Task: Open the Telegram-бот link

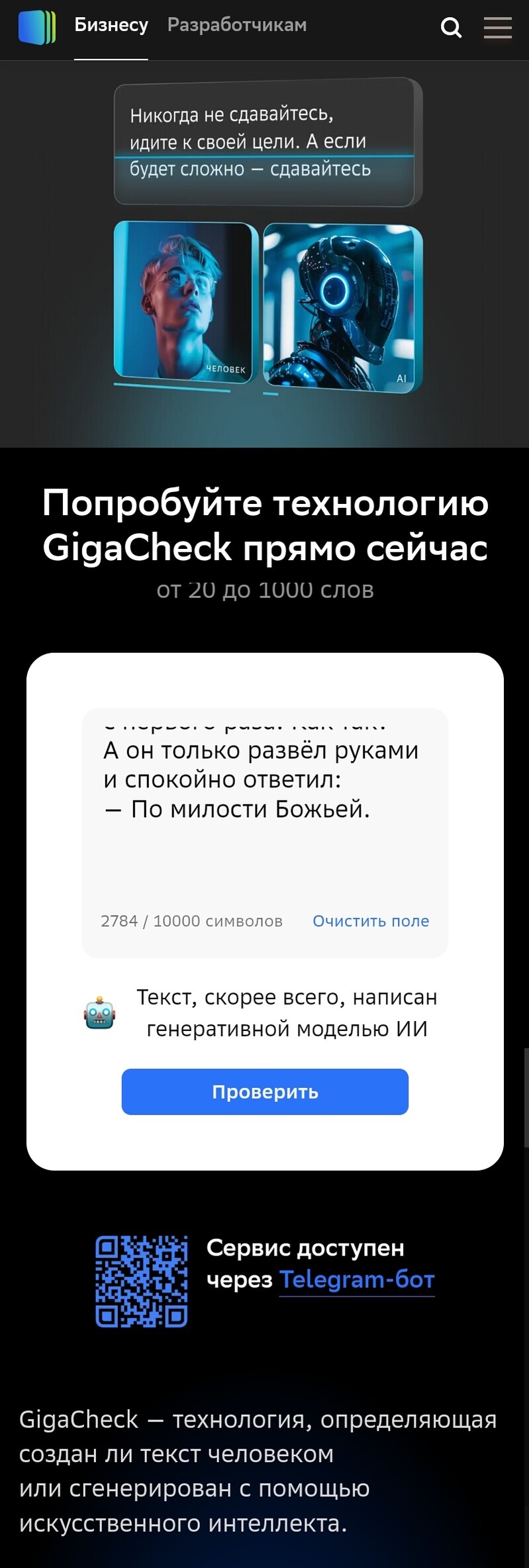Action: tap(356, 1280)
